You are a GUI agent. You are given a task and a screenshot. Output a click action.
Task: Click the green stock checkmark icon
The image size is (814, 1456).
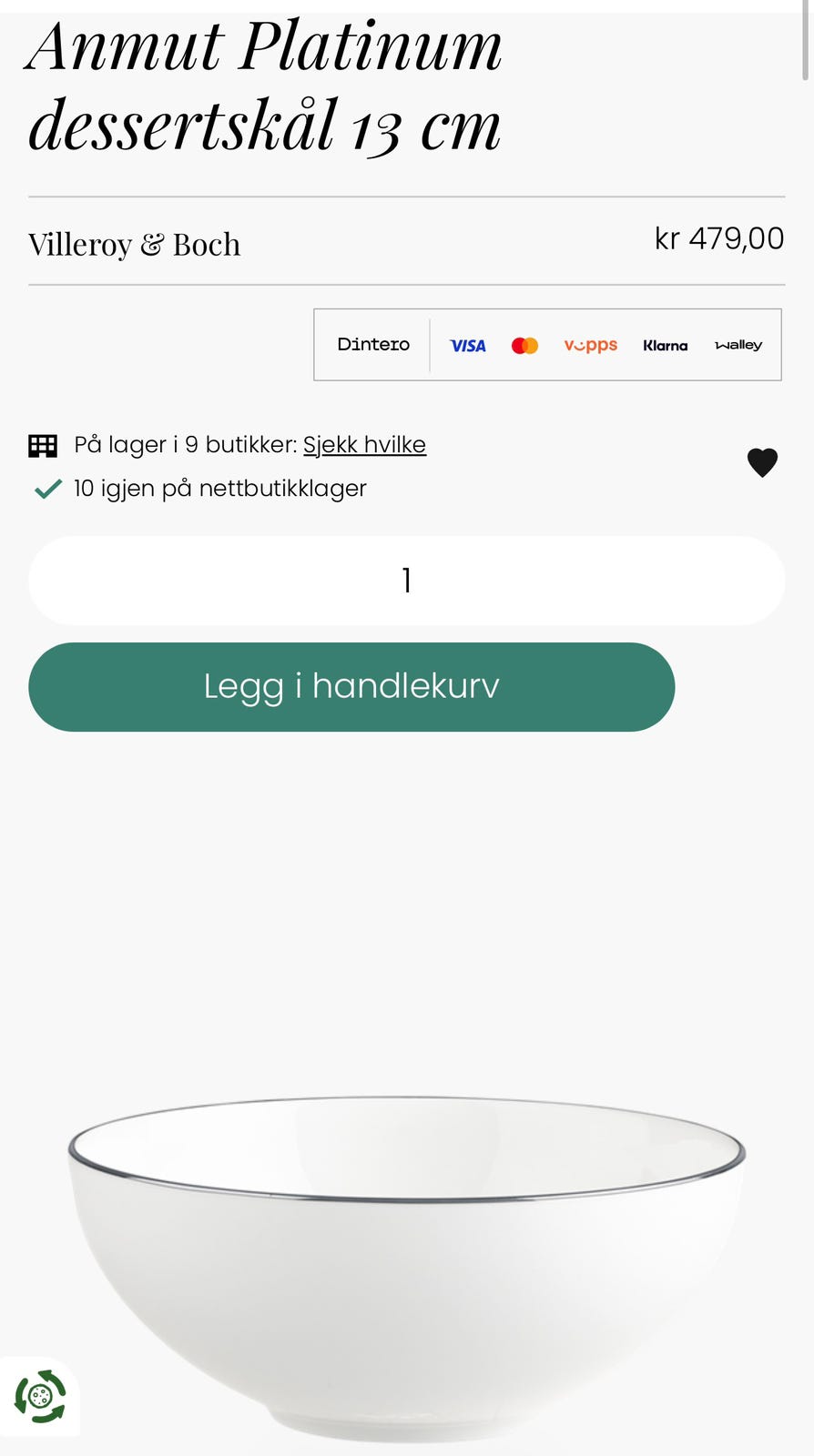pyautogui.click(x=46, y=488)
